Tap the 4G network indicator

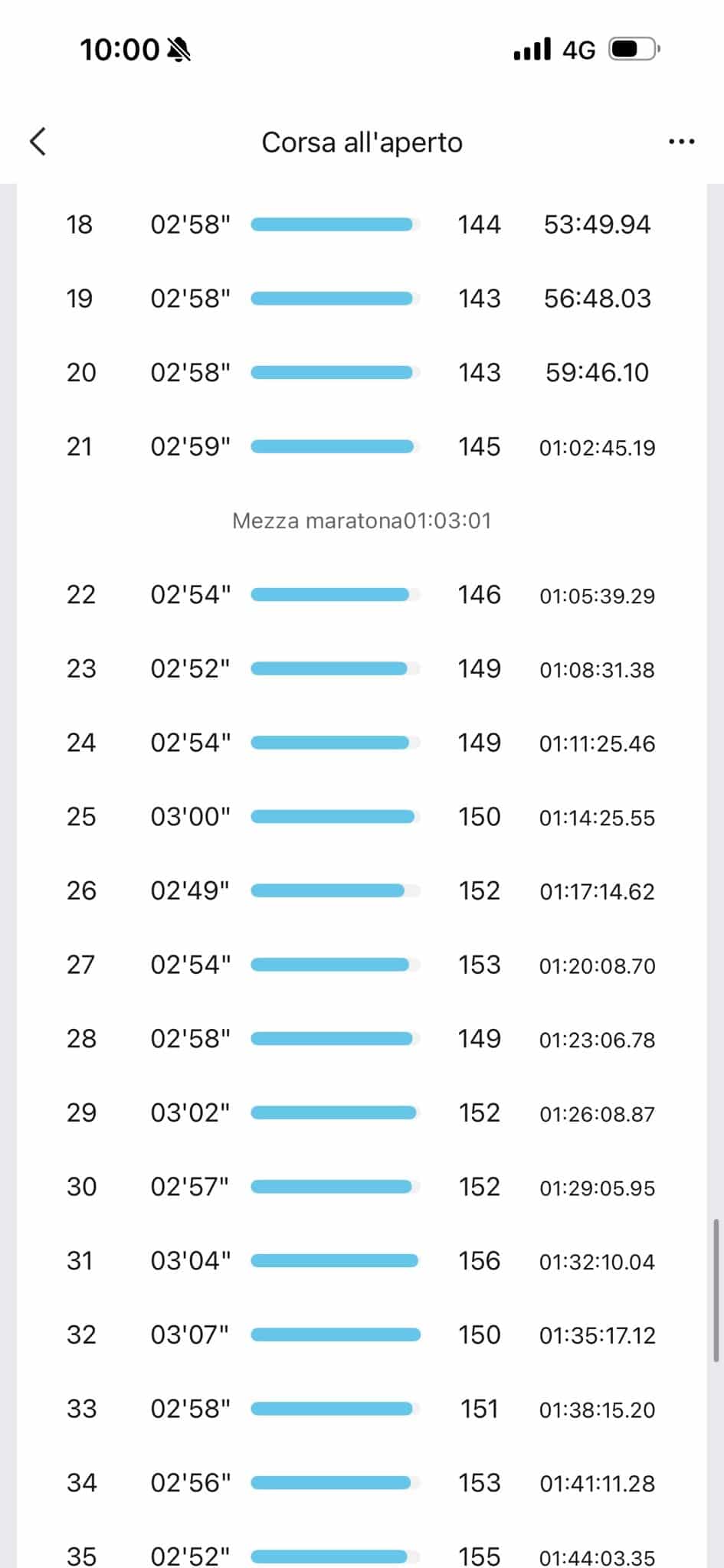[x=580, y=48]
